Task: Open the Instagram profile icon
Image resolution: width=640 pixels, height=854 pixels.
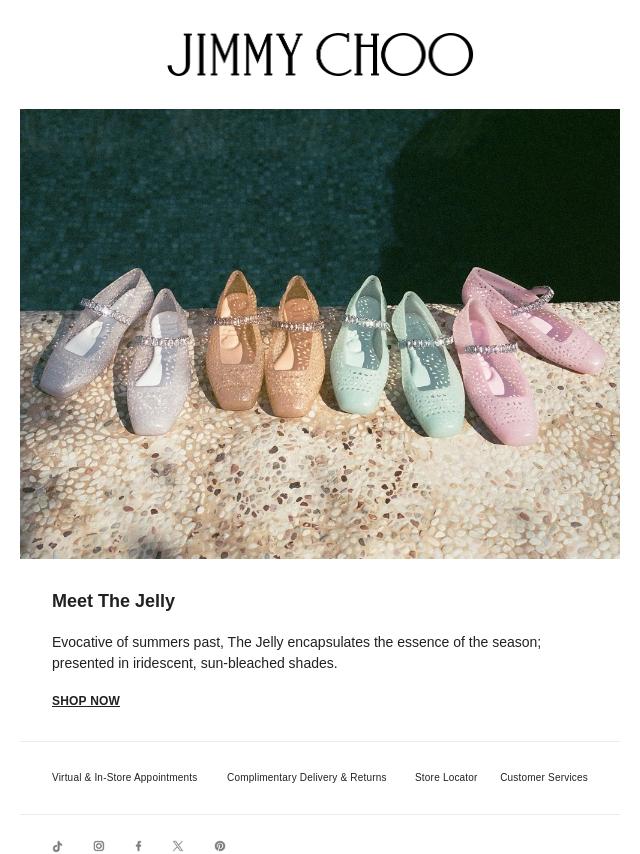Action: click(99, 846)
